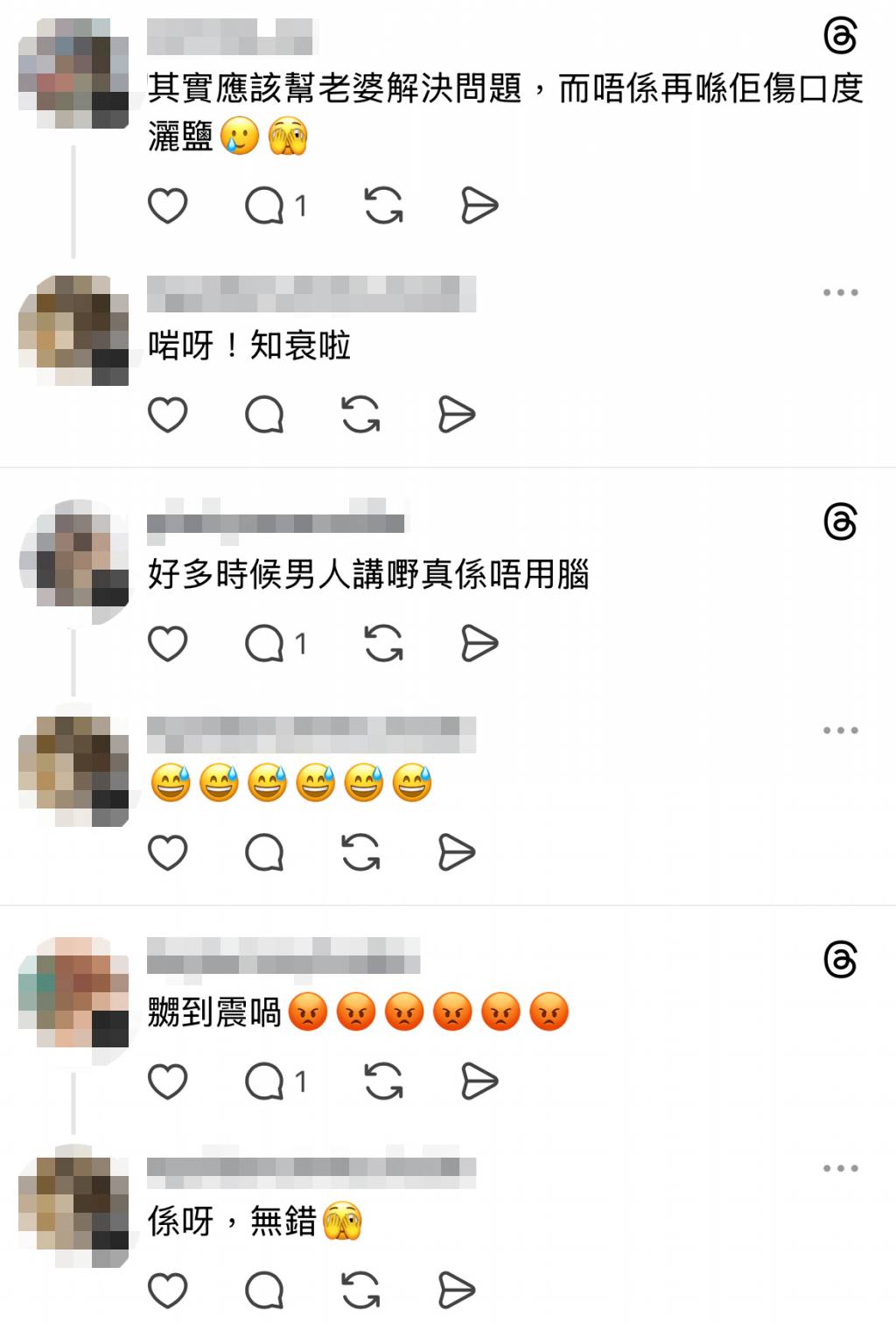Open overflow menu on 啱呀!知衰啦 reply
Viewport: 896px width, 1323px height.
(840, 293)
